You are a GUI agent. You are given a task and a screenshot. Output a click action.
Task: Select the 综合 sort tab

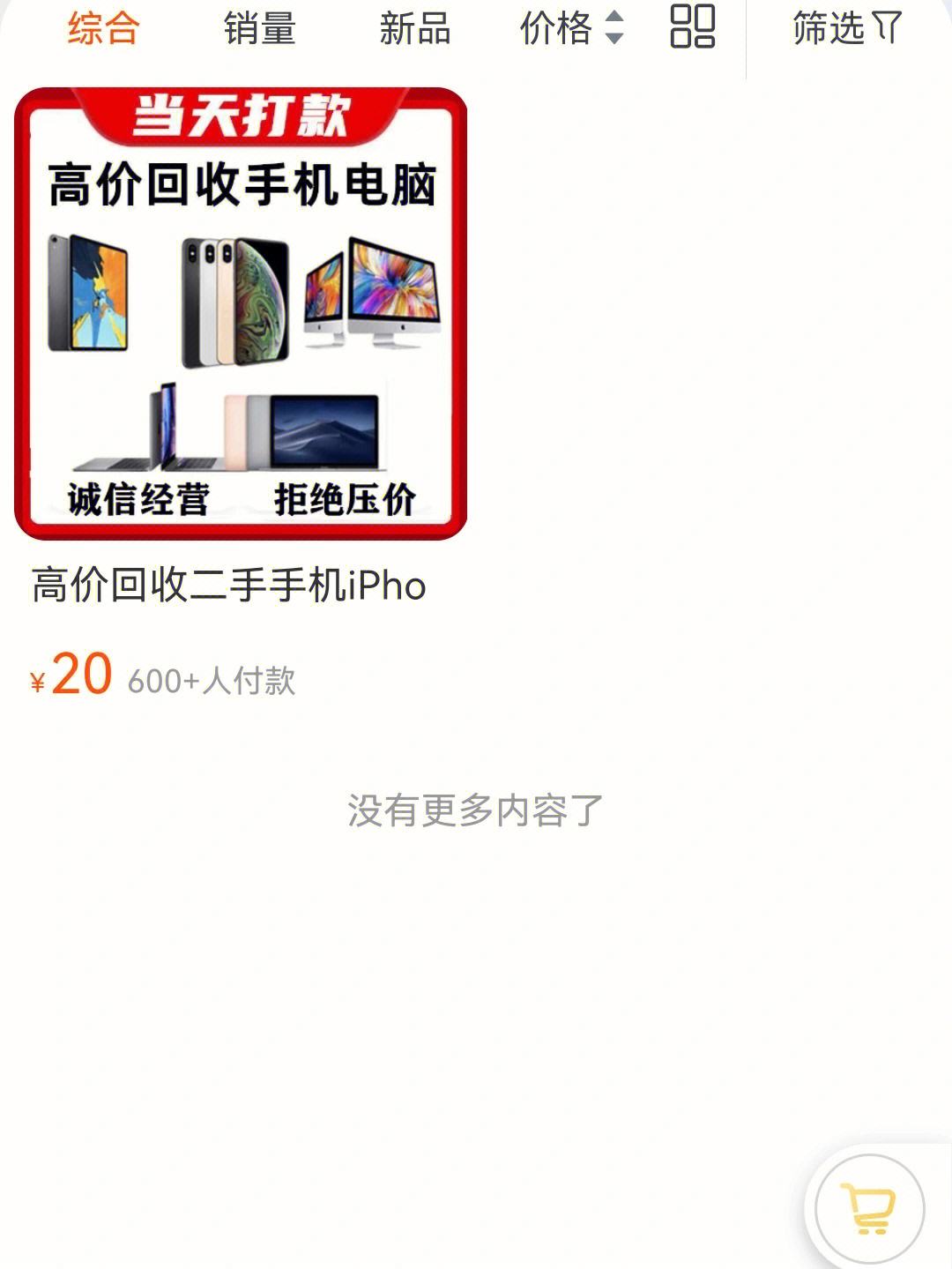pyautogui.click(x=103, y=28)
